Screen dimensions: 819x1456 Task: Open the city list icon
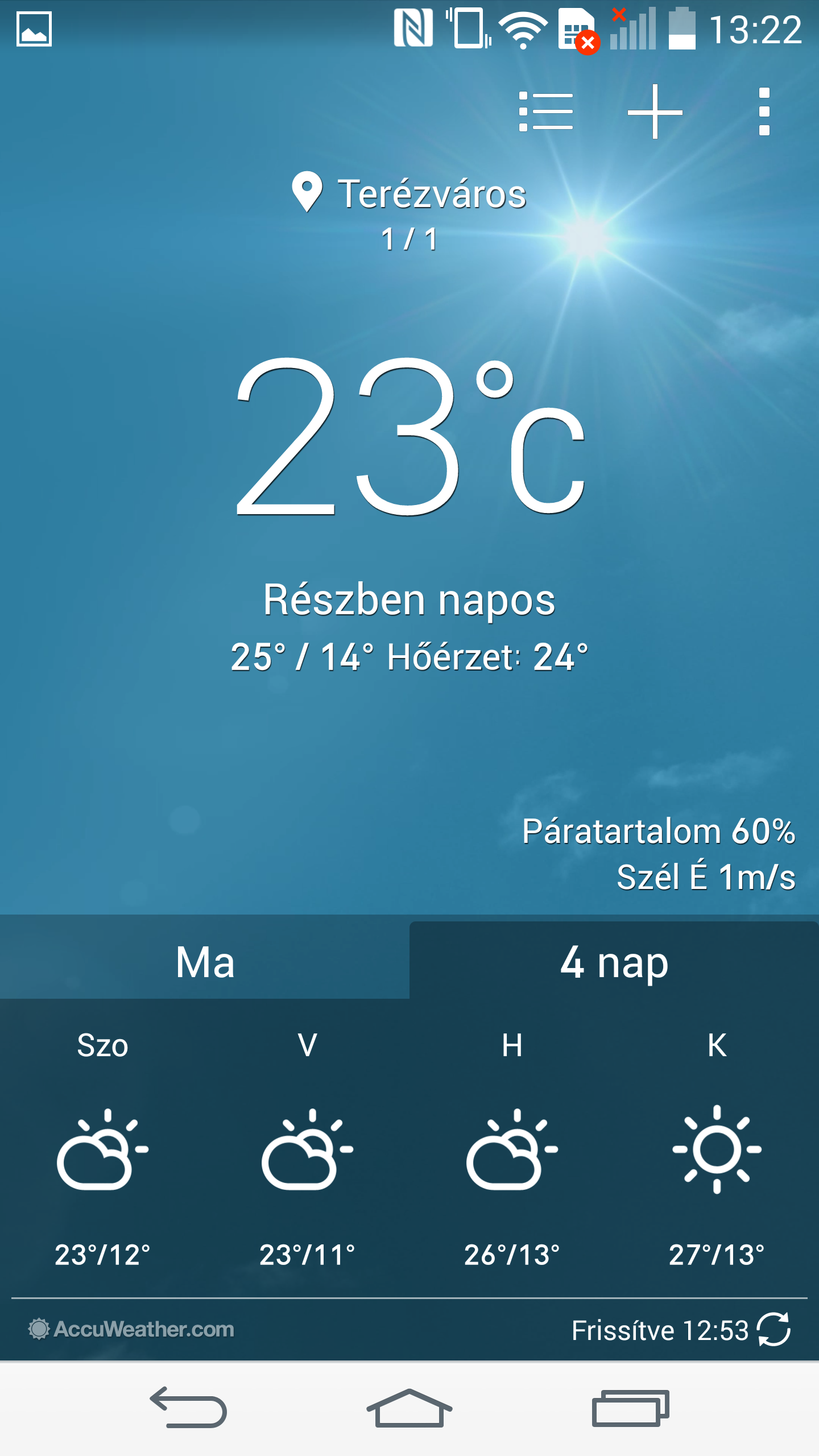click(x=546, y=111)
